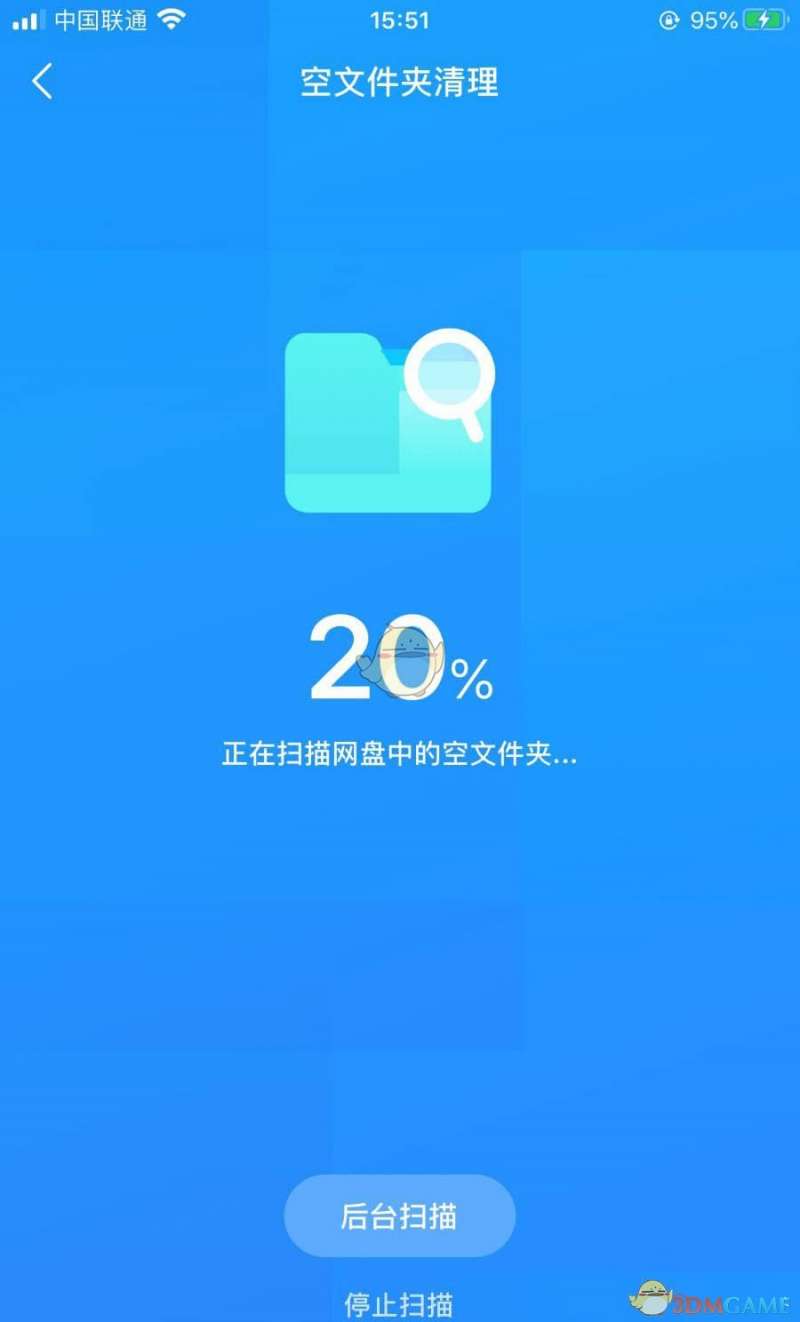The image size is (800, 1322).
Task: Tap the 后台扫描 button
Action: (x=399, y=1215)
